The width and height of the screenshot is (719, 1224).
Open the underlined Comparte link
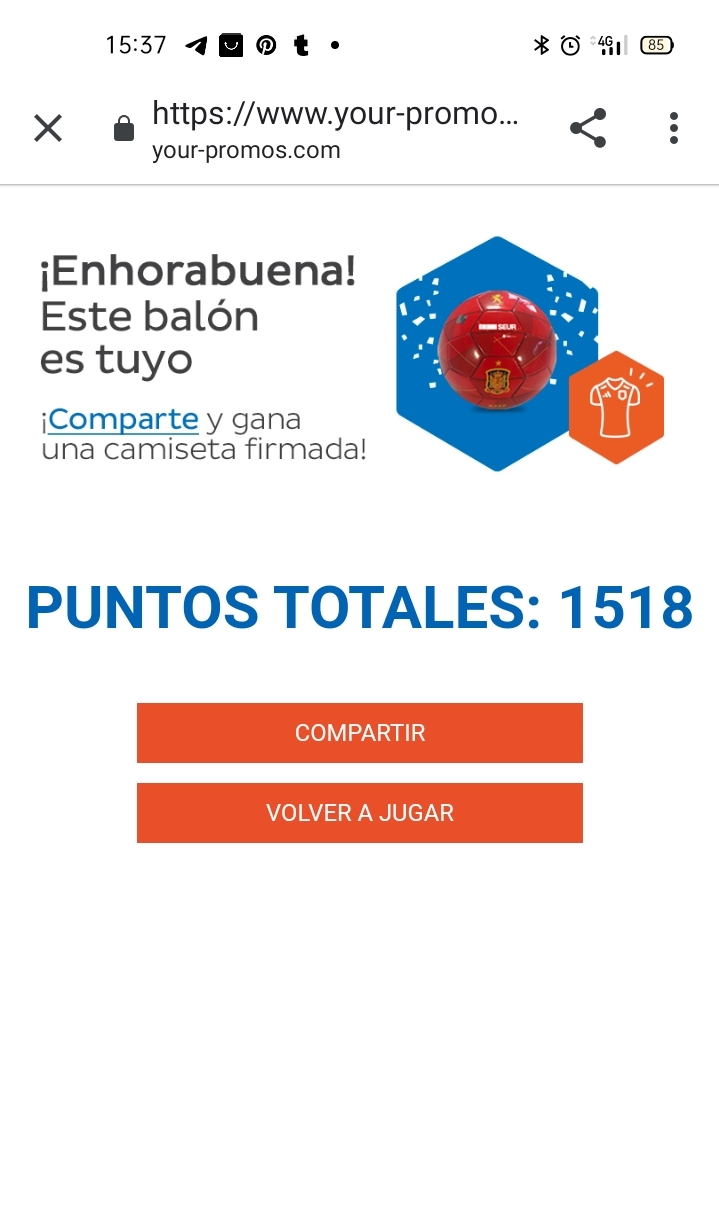[x=123, y=419]
